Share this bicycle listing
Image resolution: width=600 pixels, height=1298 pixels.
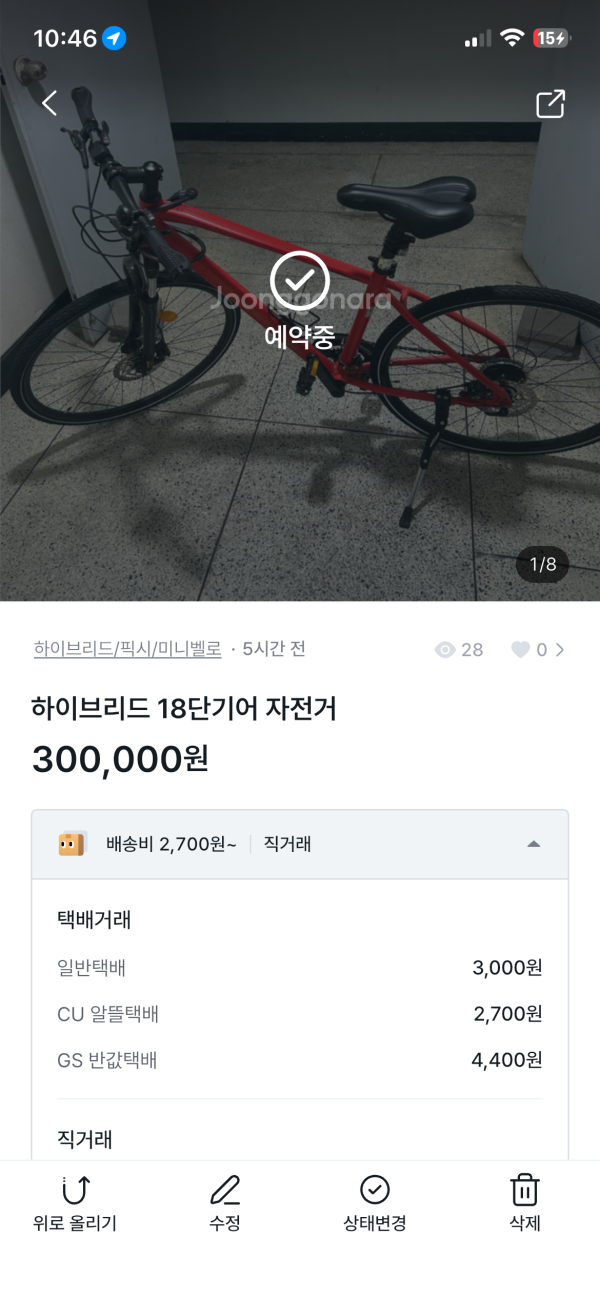[551, 104]
